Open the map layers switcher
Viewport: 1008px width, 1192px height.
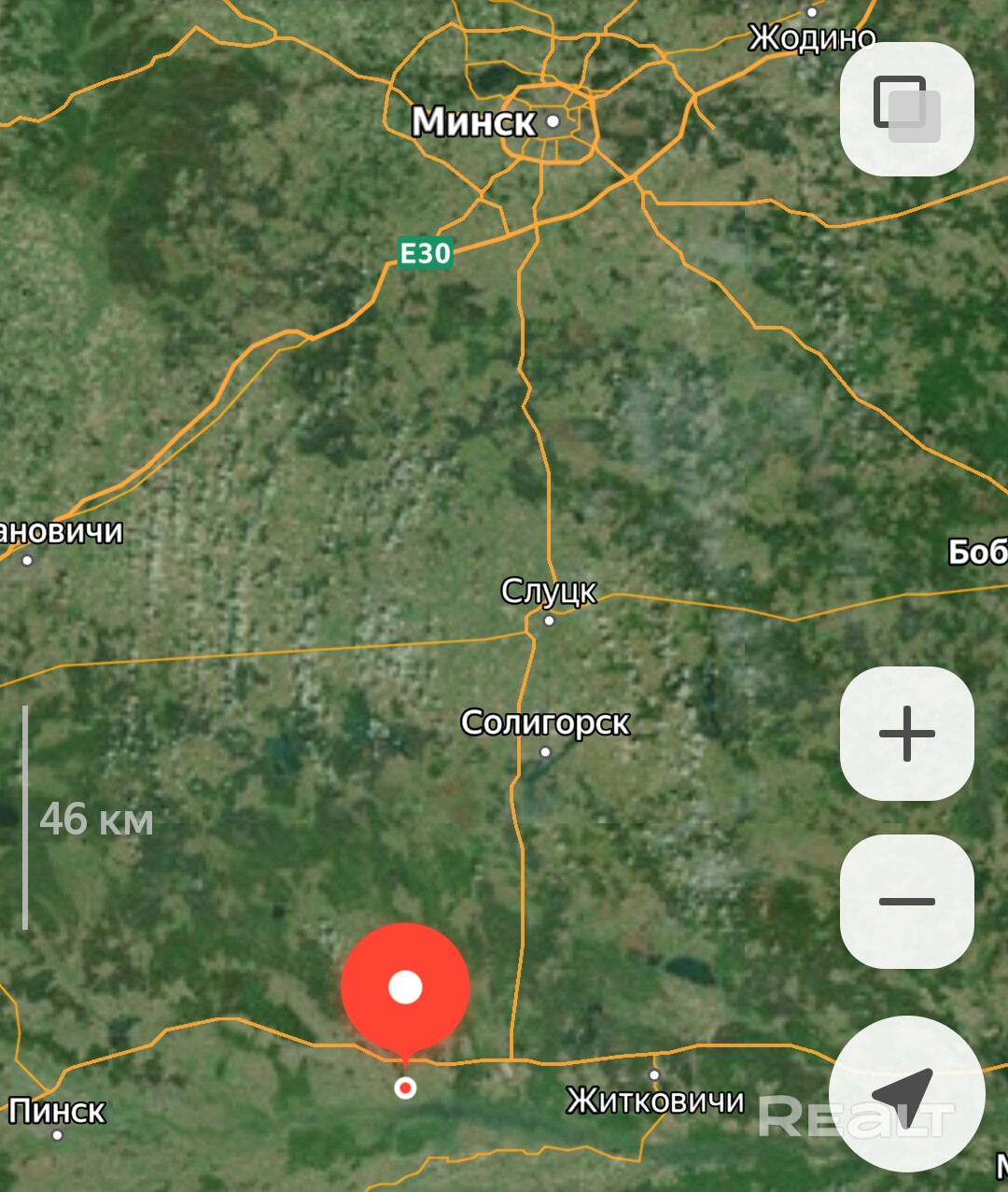coord(906,108)
